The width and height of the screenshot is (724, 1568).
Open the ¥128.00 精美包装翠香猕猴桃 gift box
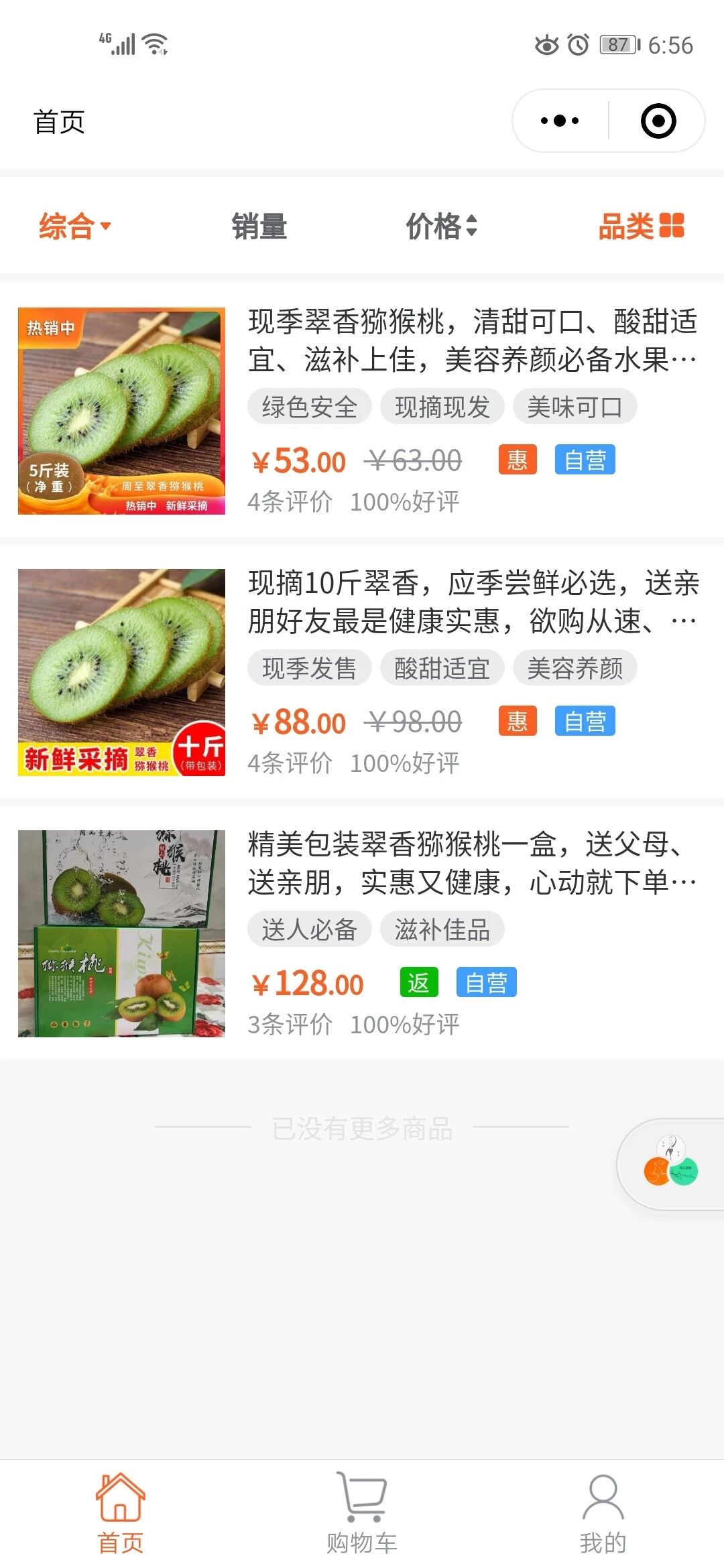(x=472, y=863)
